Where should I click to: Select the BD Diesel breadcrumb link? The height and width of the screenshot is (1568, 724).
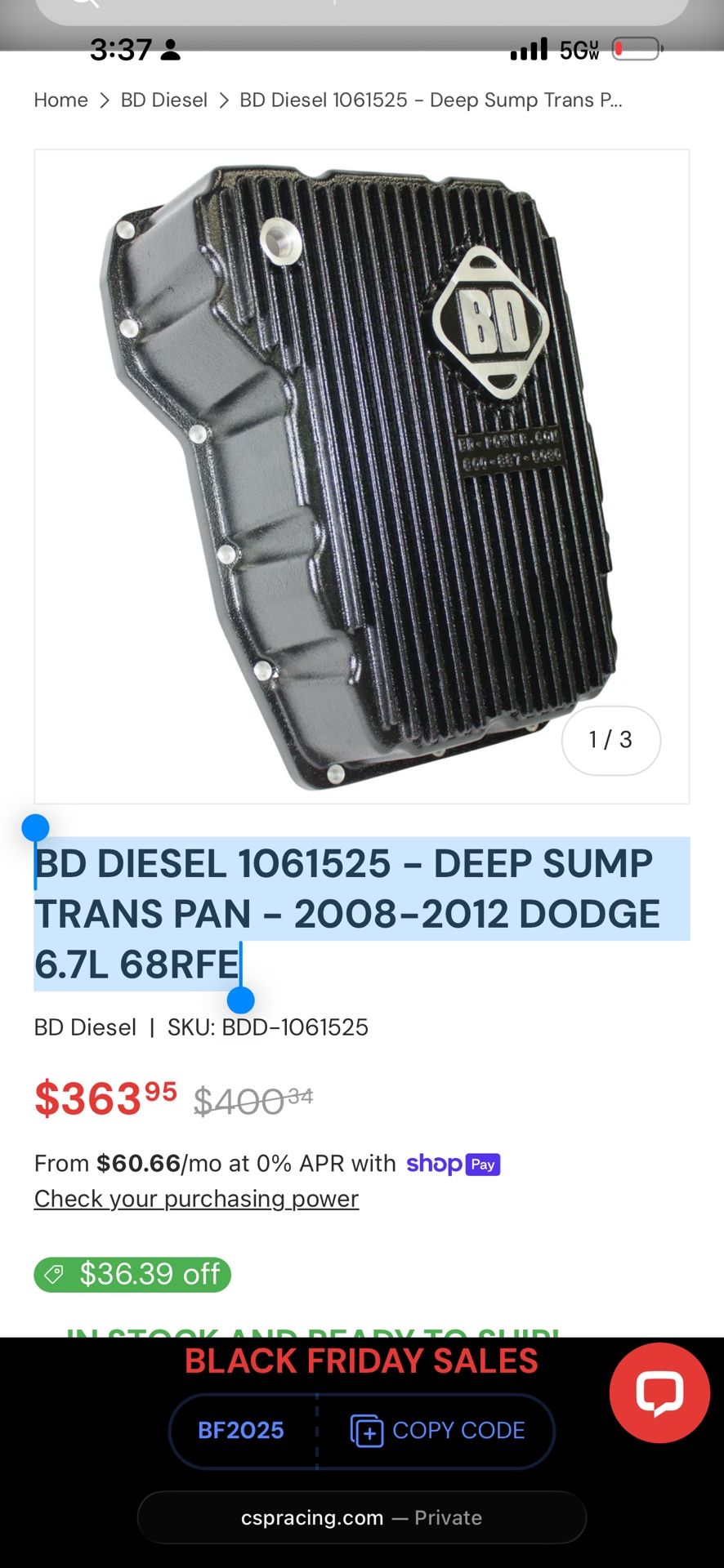(163, 100)
